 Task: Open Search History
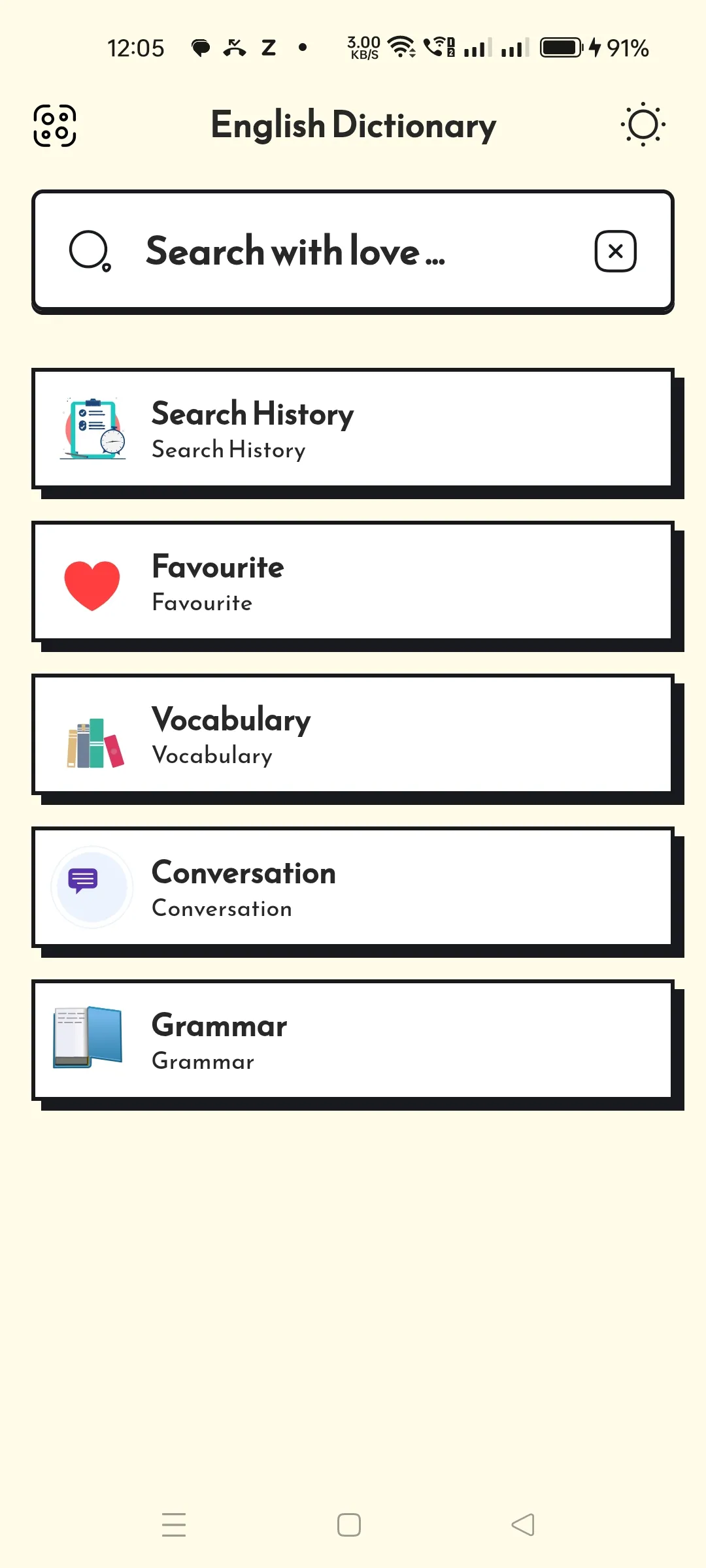353,429
